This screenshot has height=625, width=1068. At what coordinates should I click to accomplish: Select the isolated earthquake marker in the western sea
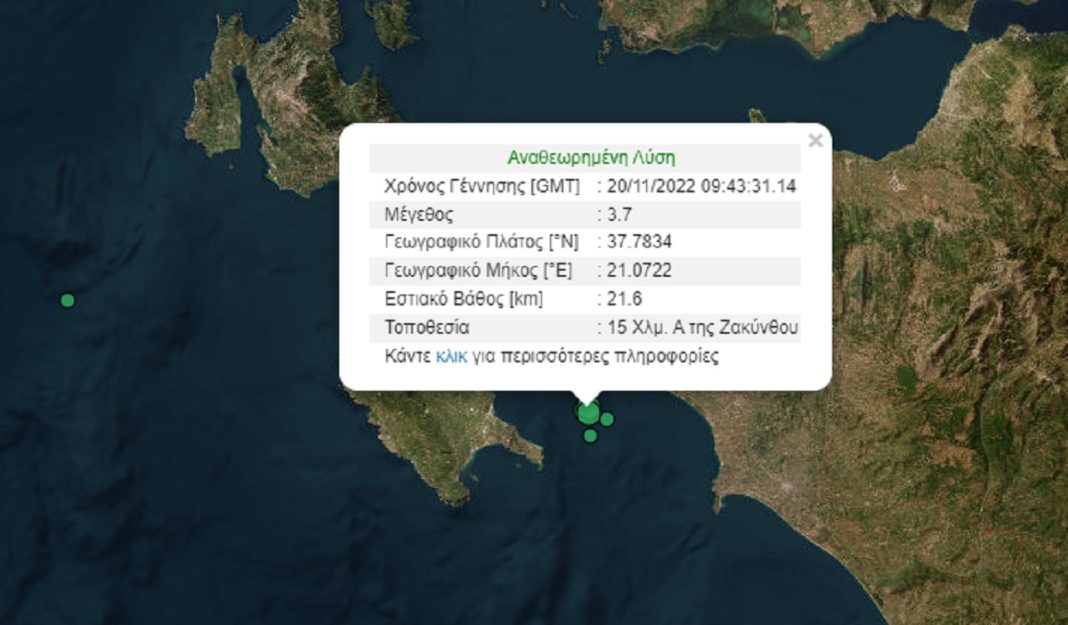coord(67,300)
